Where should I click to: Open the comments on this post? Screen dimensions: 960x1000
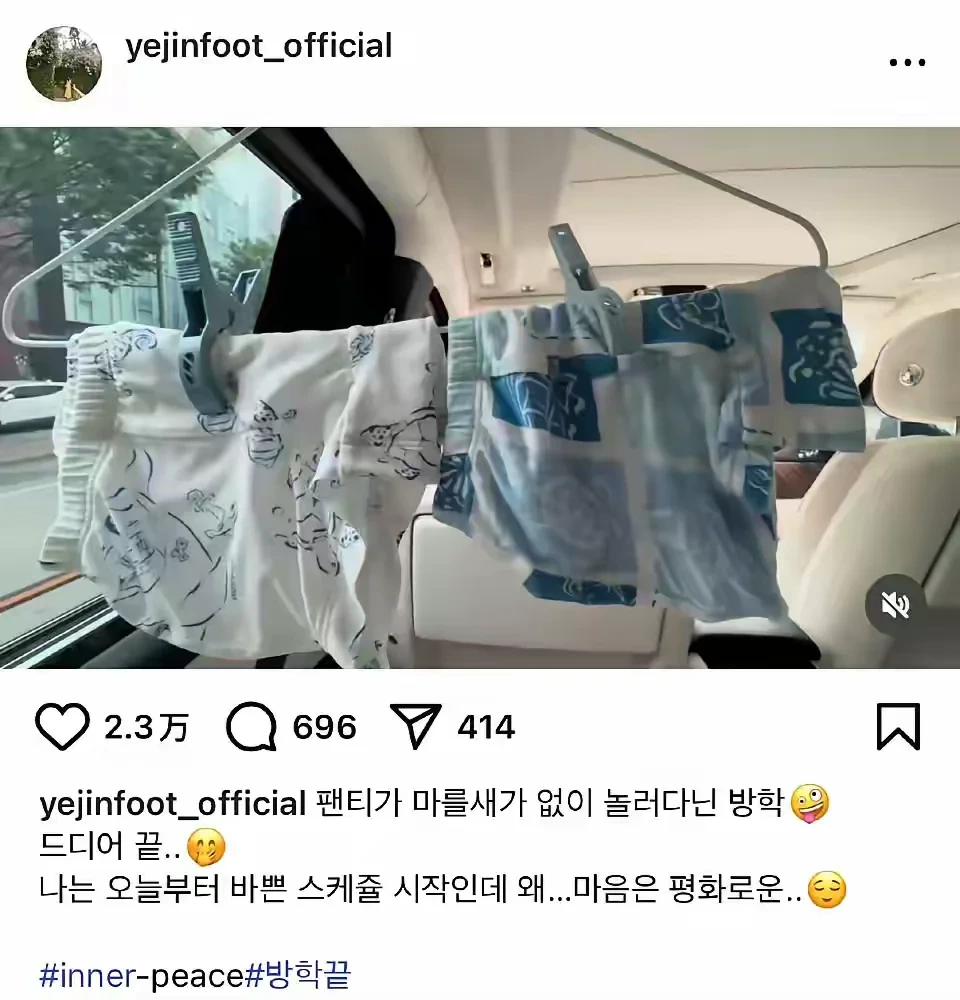tap(251, 727)
